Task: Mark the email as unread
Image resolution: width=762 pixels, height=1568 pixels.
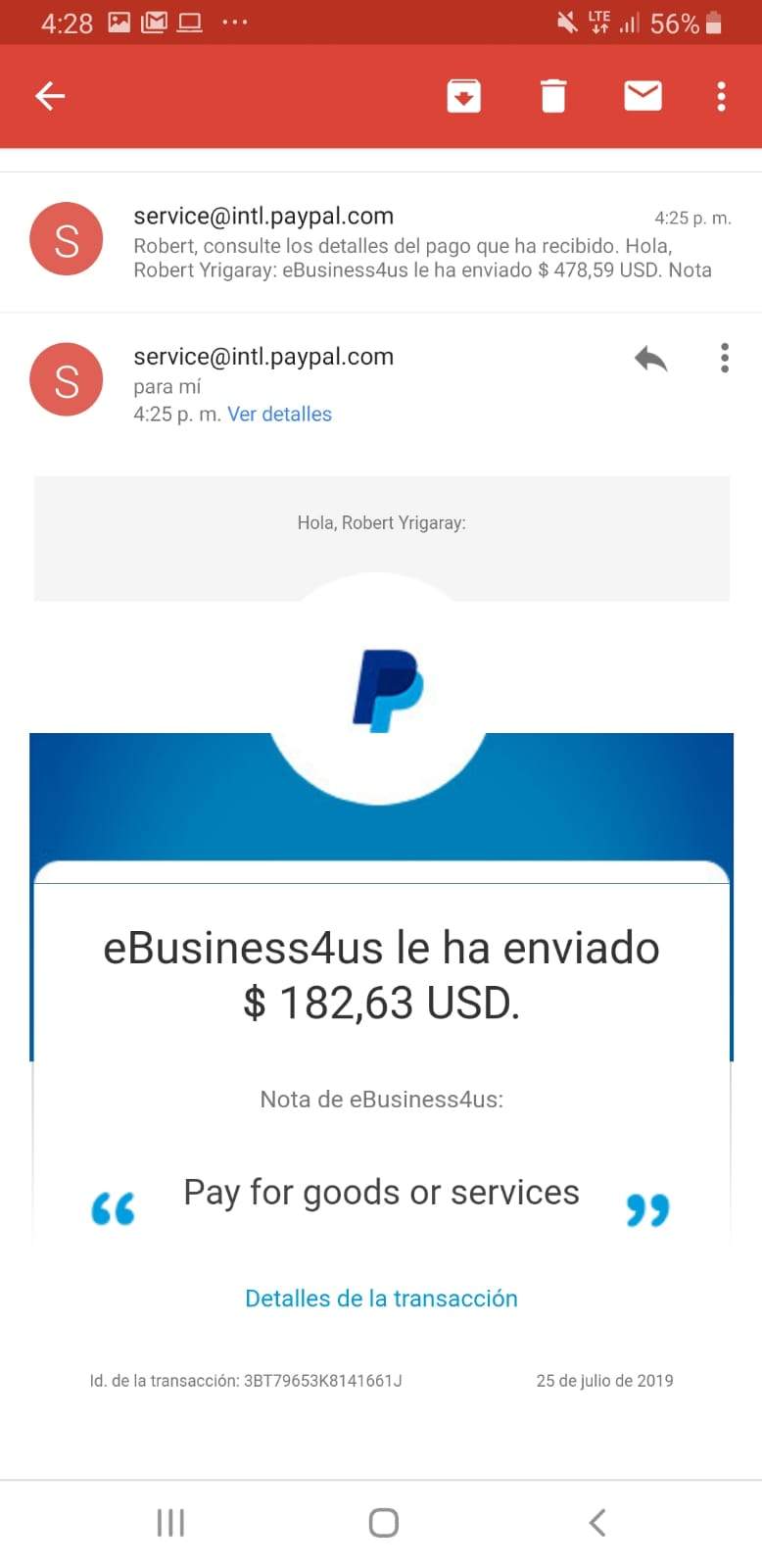Action: [x=643, y=96]
